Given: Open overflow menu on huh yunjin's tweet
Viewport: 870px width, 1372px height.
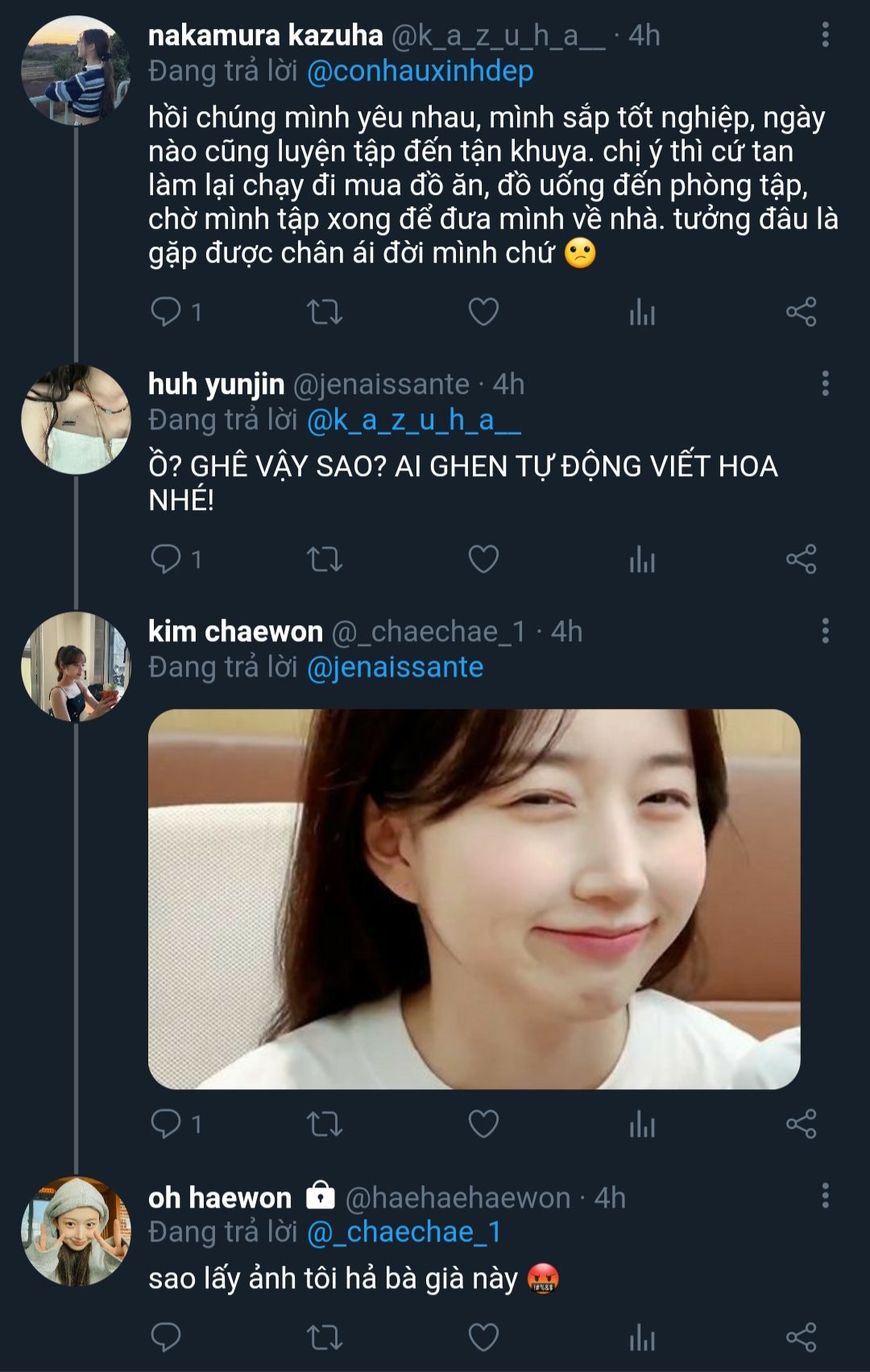Looking at the screenshot, I should [825, 383].
